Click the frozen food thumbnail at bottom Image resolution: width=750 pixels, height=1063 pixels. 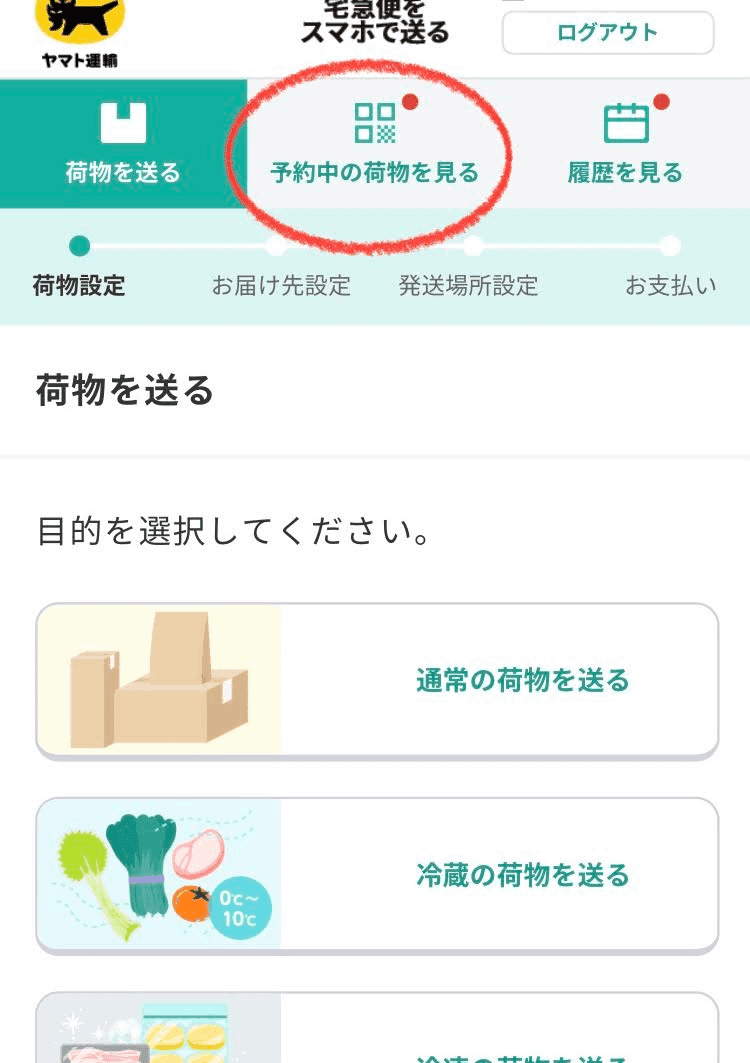160,1035
